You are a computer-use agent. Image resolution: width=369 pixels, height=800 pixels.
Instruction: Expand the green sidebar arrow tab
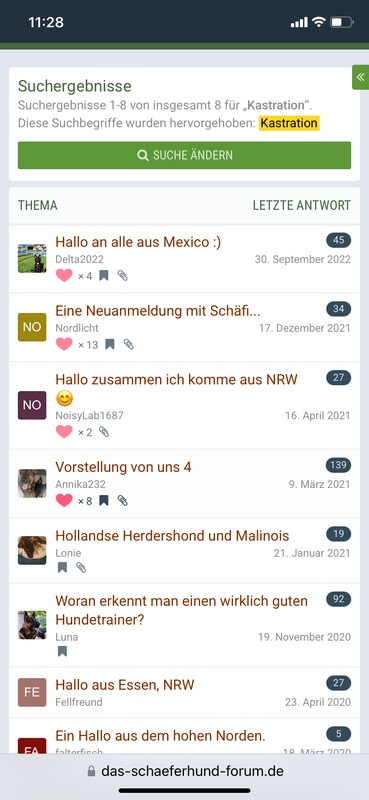361,77
